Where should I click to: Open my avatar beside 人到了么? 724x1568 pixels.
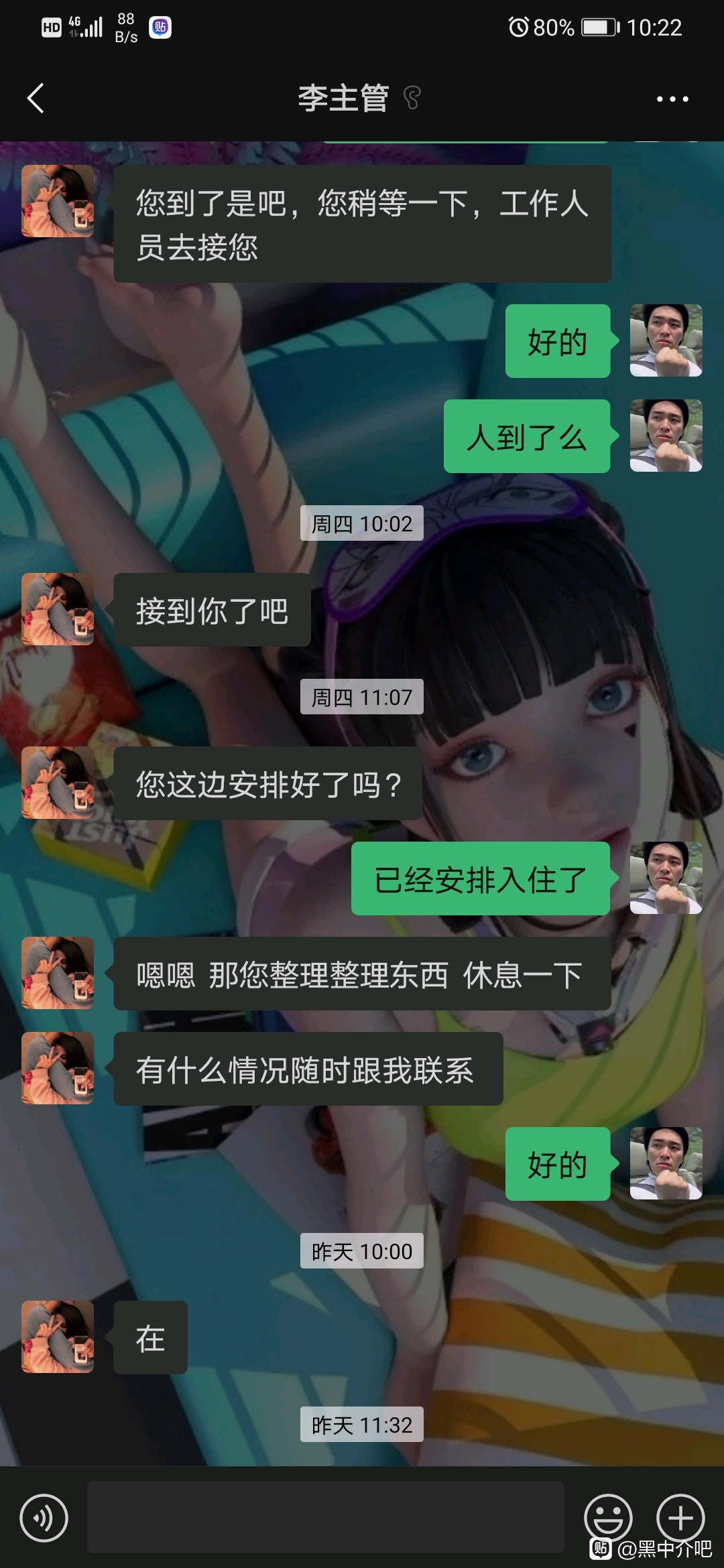click(666, 436)
